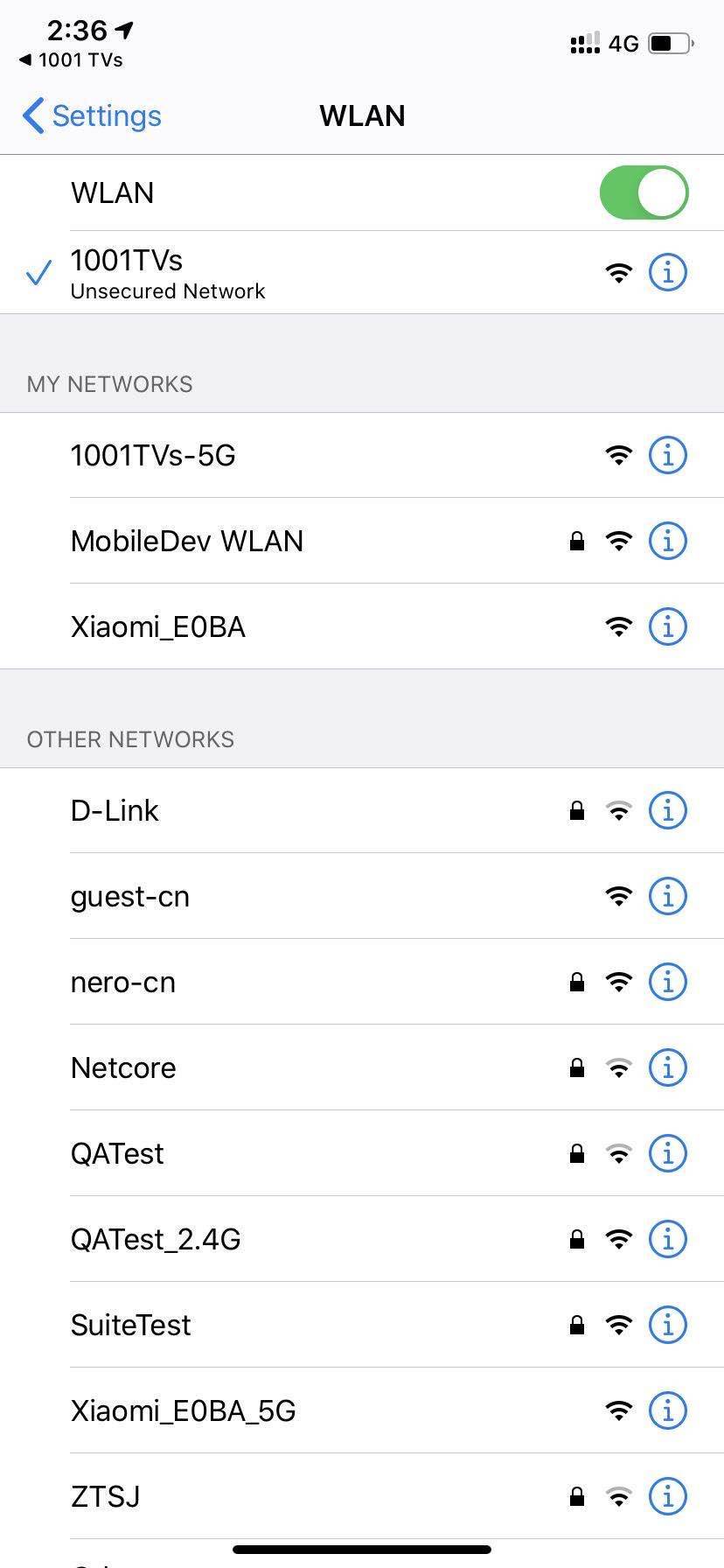This screenshot has width=724, height=1568.
Task: Connect to Xiaomi_E0BA_5G
Action: click(x=362, y=1410)
